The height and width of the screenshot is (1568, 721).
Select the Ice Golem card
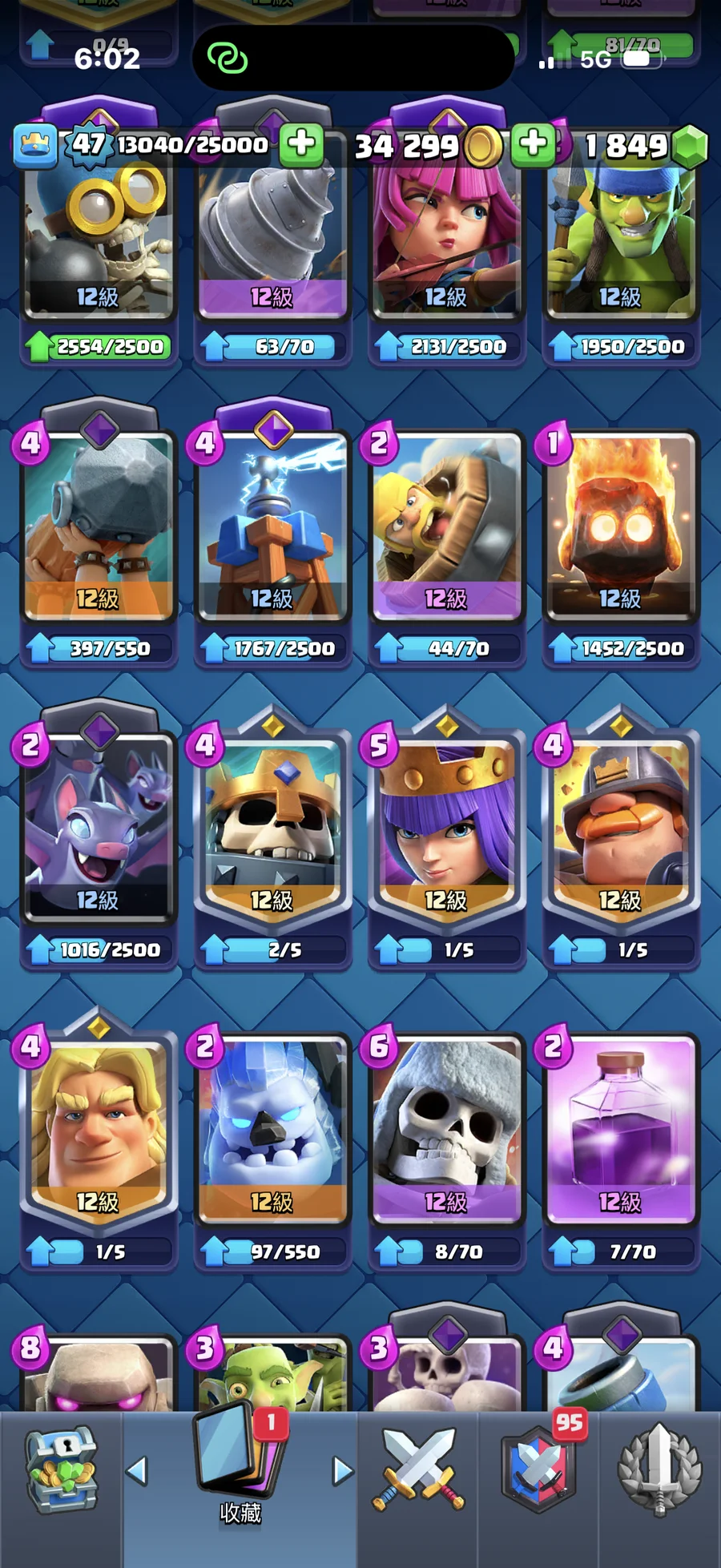pyautogui.click(x=272, y=1130)
